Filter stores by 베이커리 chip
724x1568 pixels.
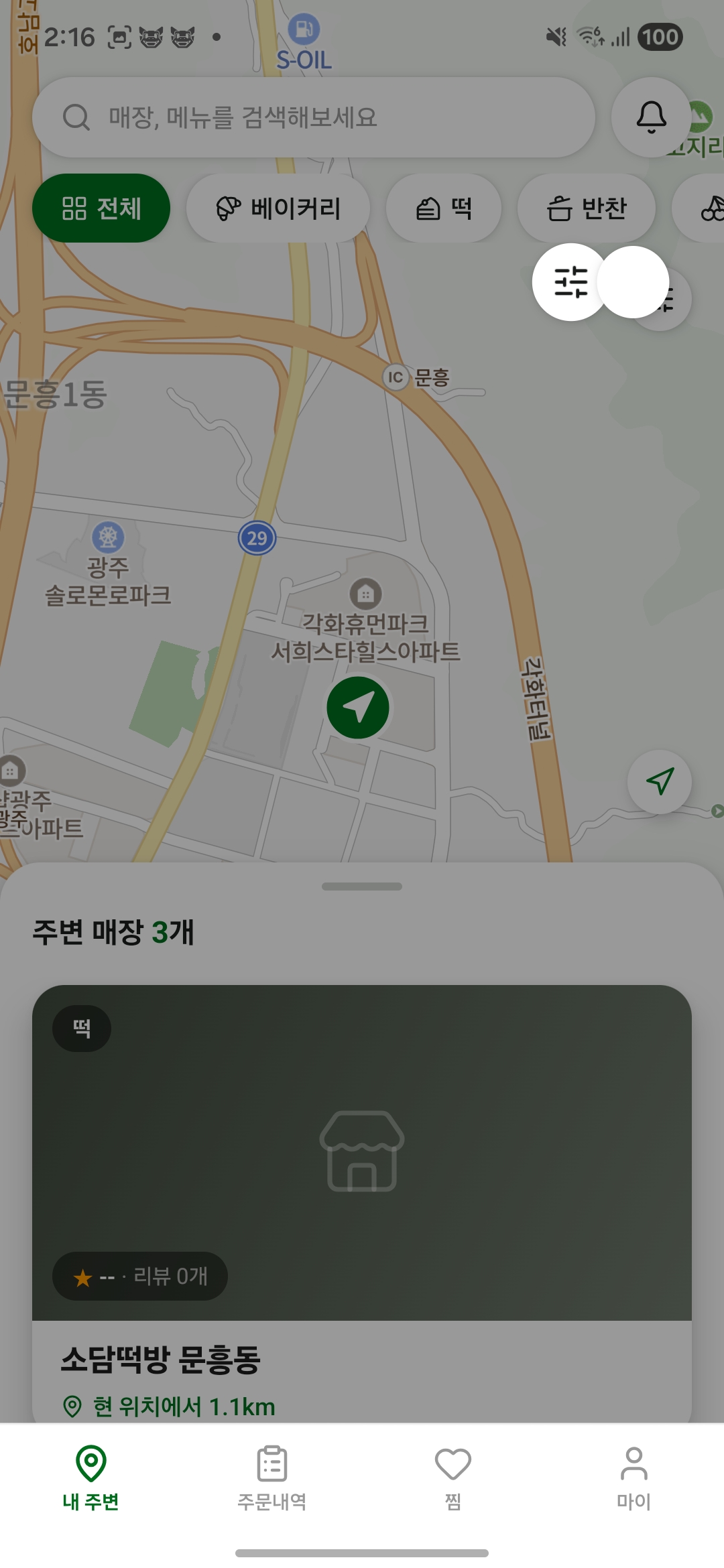coord(278,208)
